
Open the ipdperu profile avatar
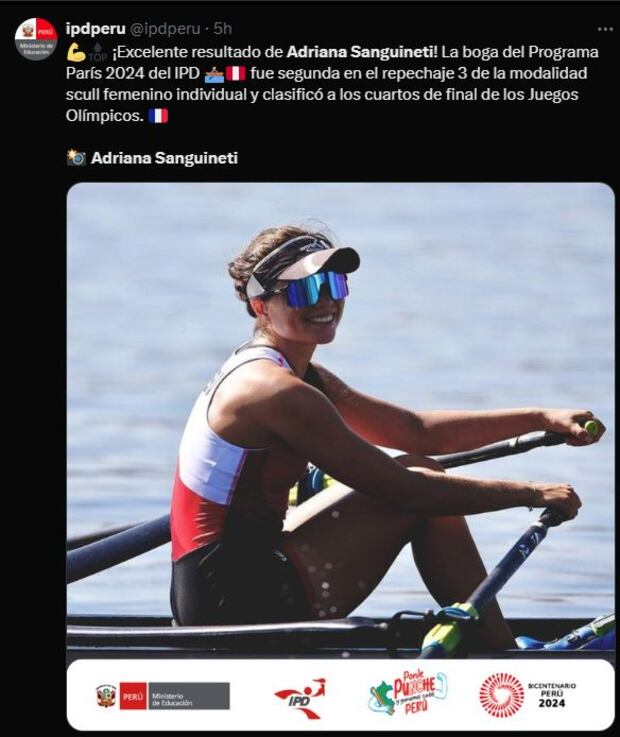(35, 38)
